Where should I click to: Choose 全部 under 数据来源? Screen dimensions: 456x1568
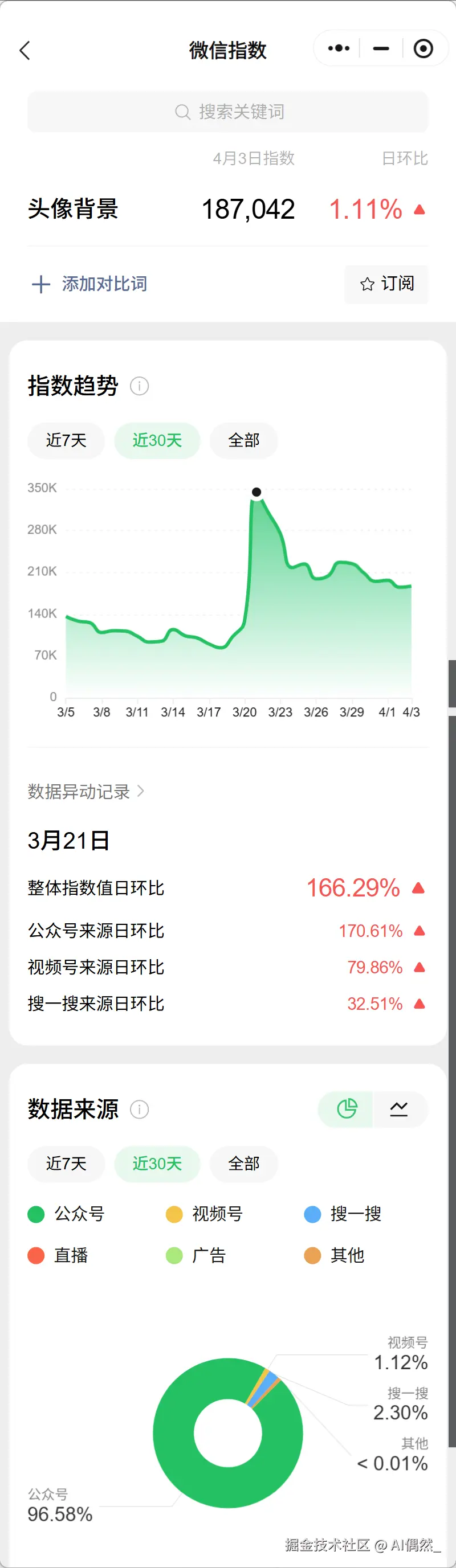243,1163
